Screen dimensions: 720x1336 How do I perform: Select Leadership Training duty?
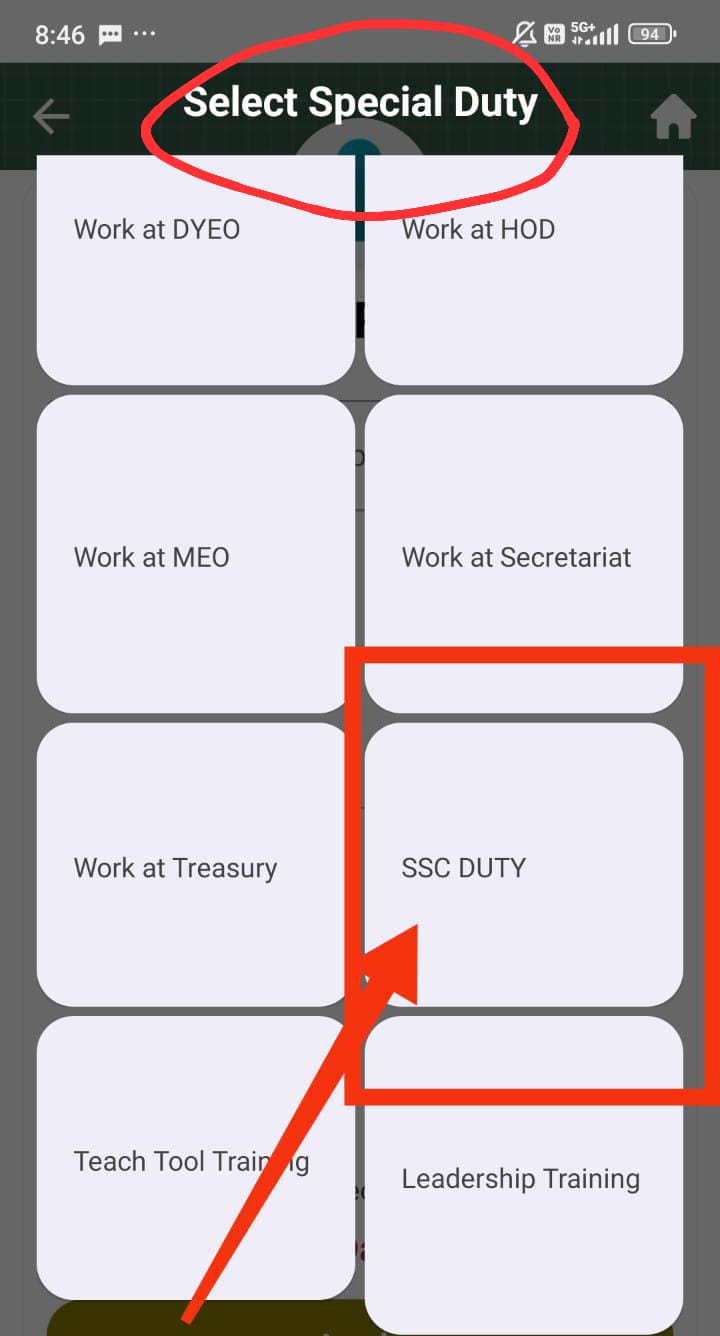click(523, 1177)
